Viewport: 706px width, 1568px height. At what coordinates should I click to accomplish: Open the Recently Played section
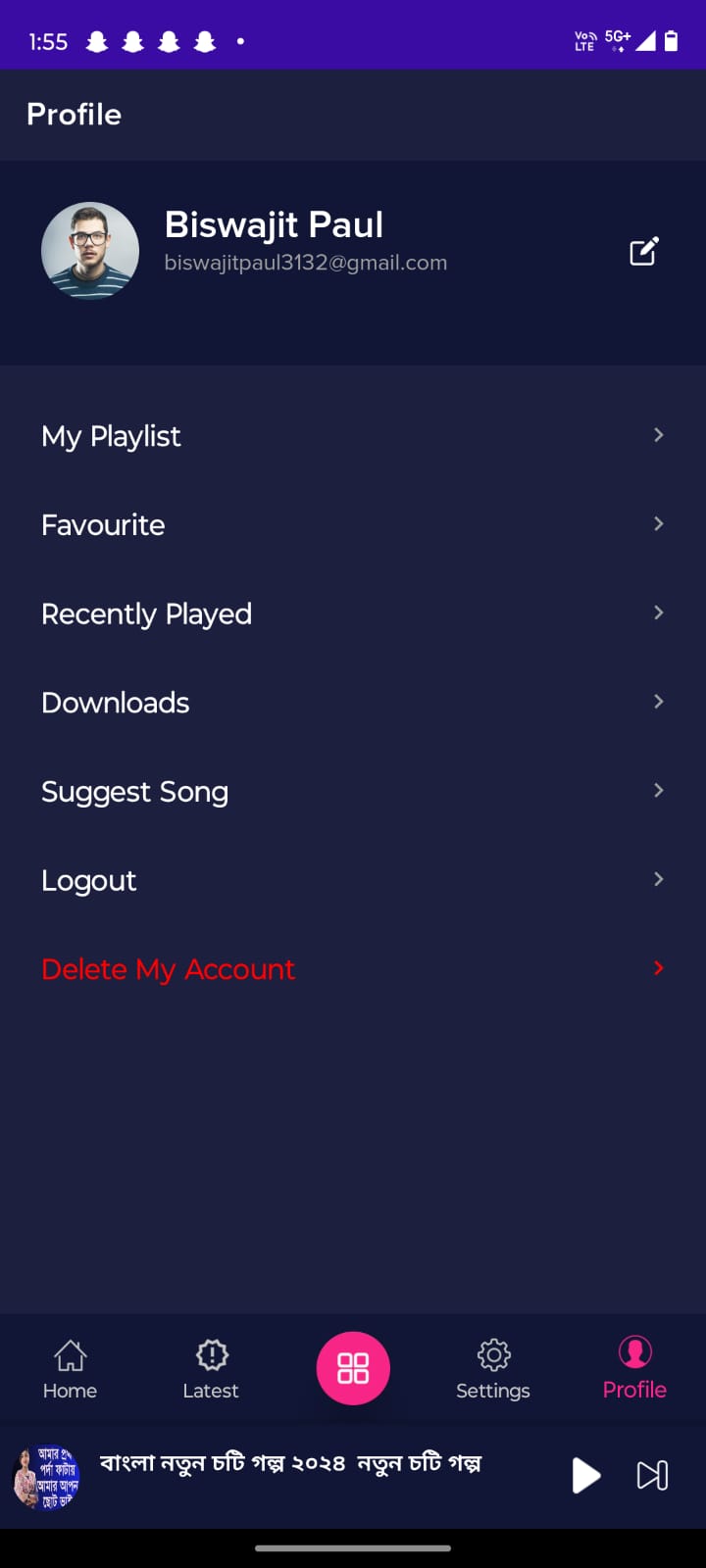(146, 612)
